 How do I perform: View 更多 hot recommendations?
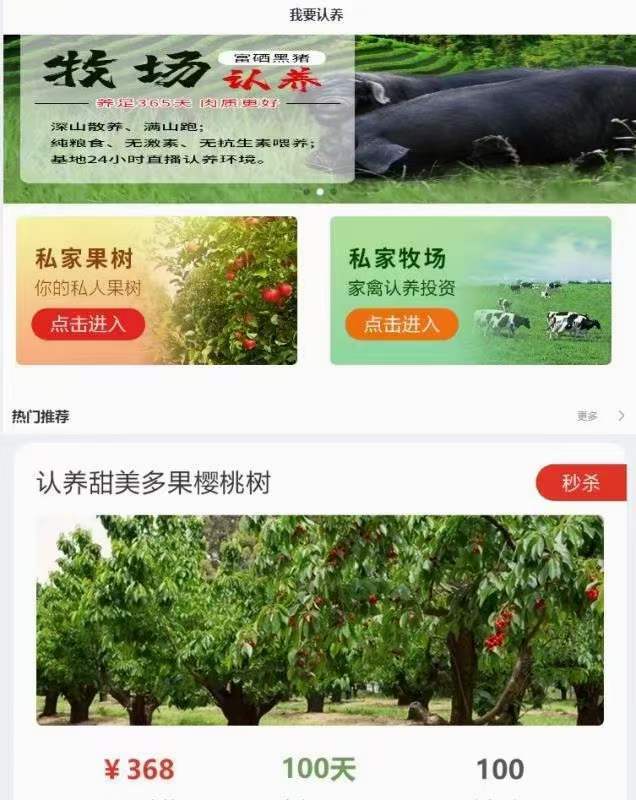click(x=599, y=416)
